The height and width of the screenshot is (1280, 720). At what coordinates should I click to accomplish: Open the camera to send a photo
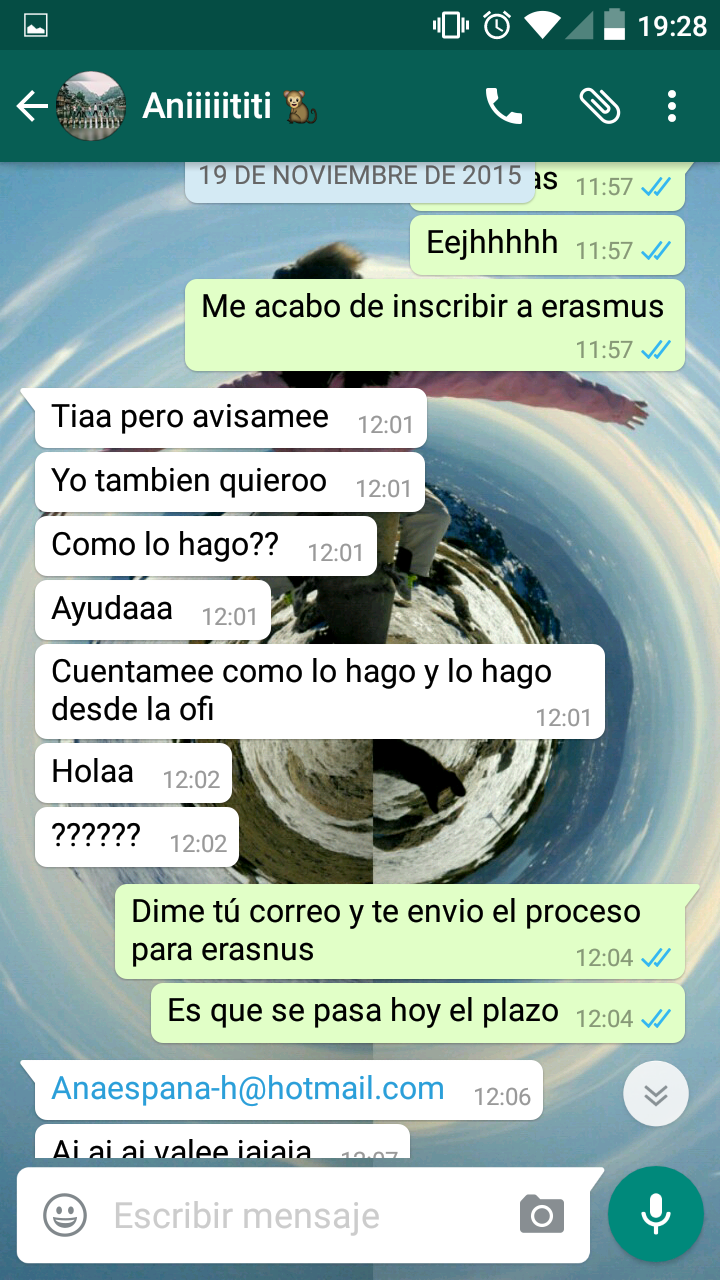pyautogui.click(x=542, y=1215)
